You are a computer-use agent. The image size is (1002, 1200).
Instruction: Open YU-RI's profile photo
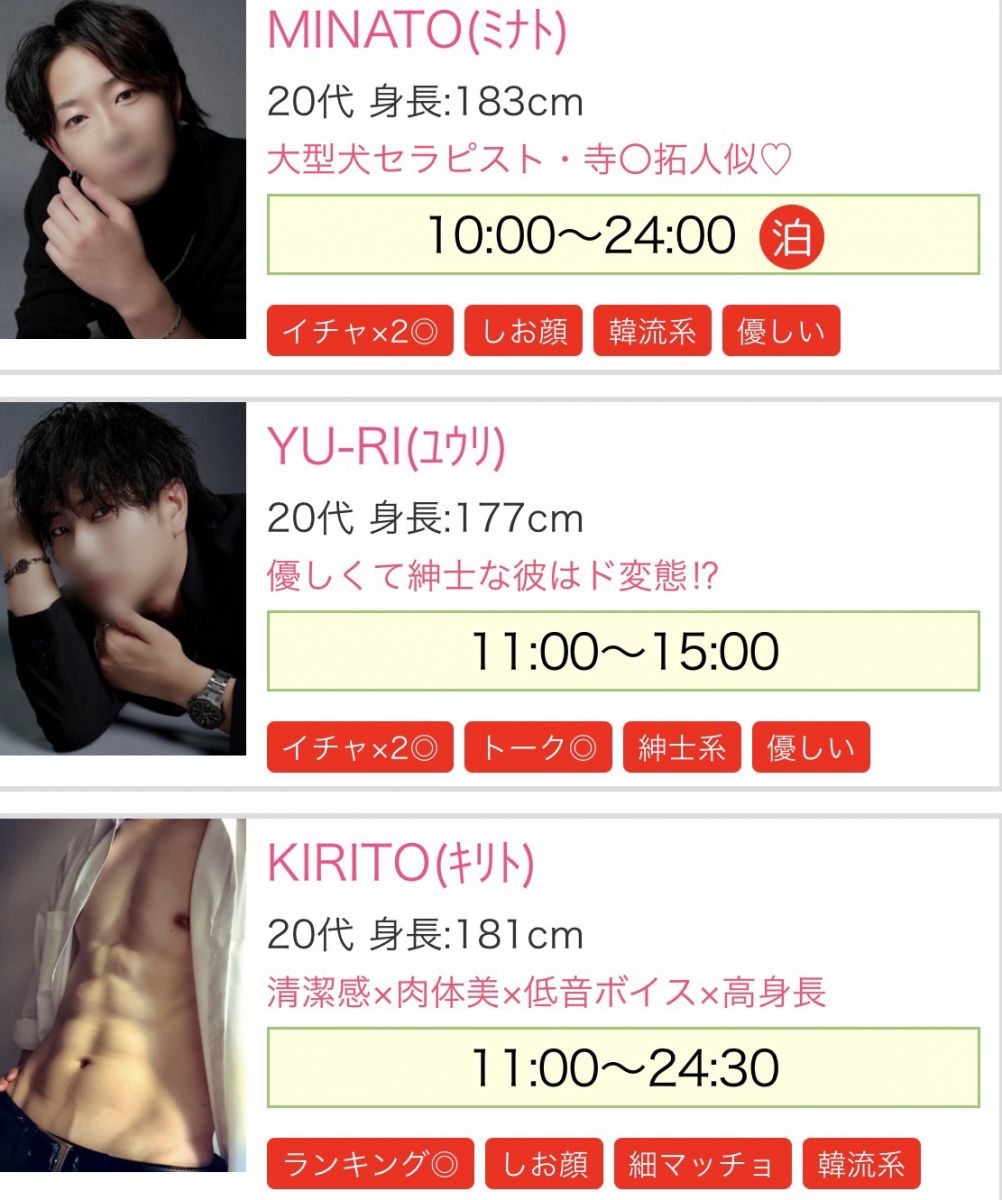122,578
